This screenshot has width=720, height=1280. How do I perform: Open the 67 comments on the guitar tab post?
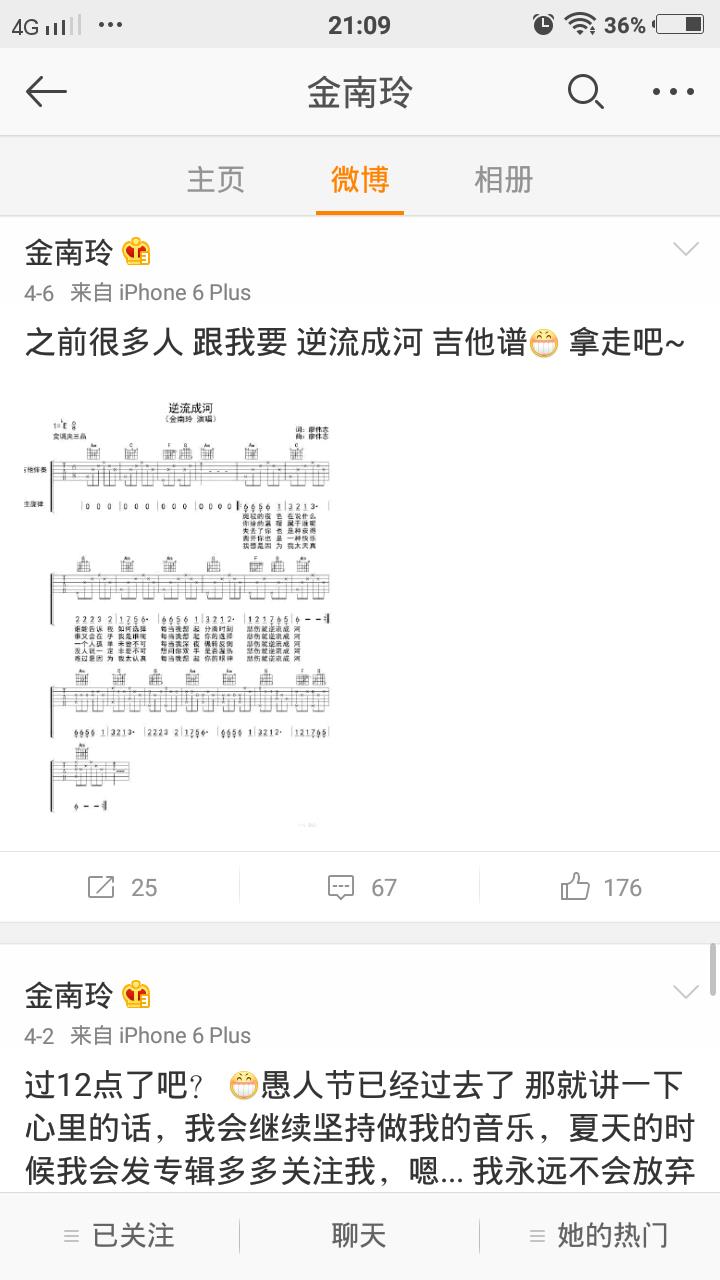362,887
